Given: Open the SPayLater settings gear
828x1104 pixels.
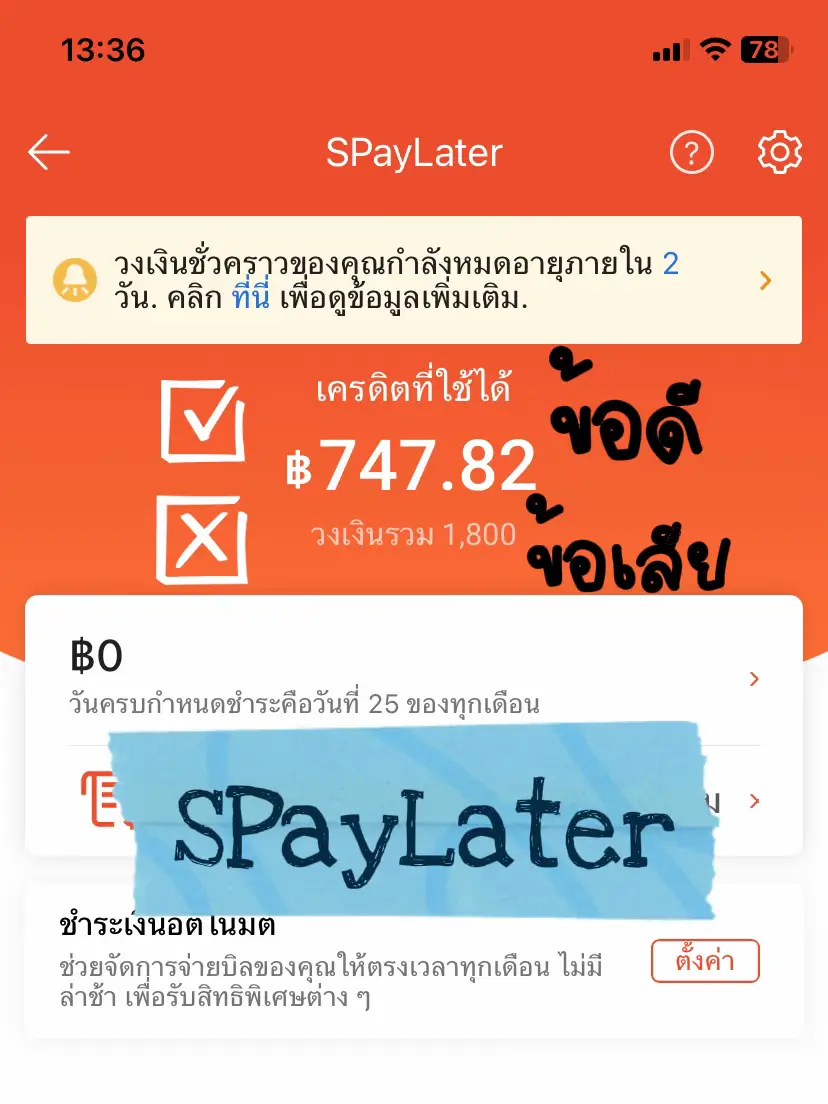Looking at the screenshot, I should point(778,152).
